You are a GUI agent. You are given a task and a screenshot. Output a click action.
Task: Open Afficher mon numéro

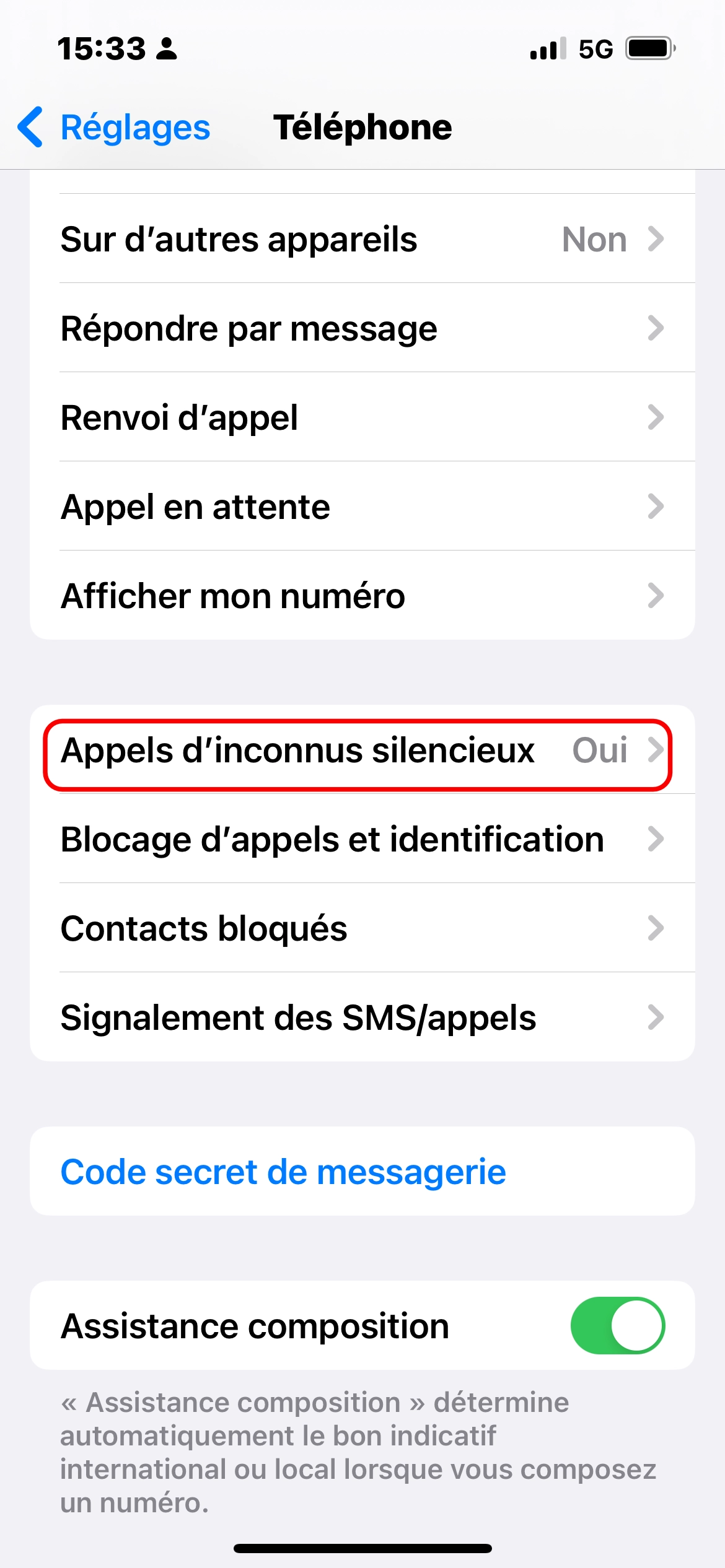click(x=362, y=596)
